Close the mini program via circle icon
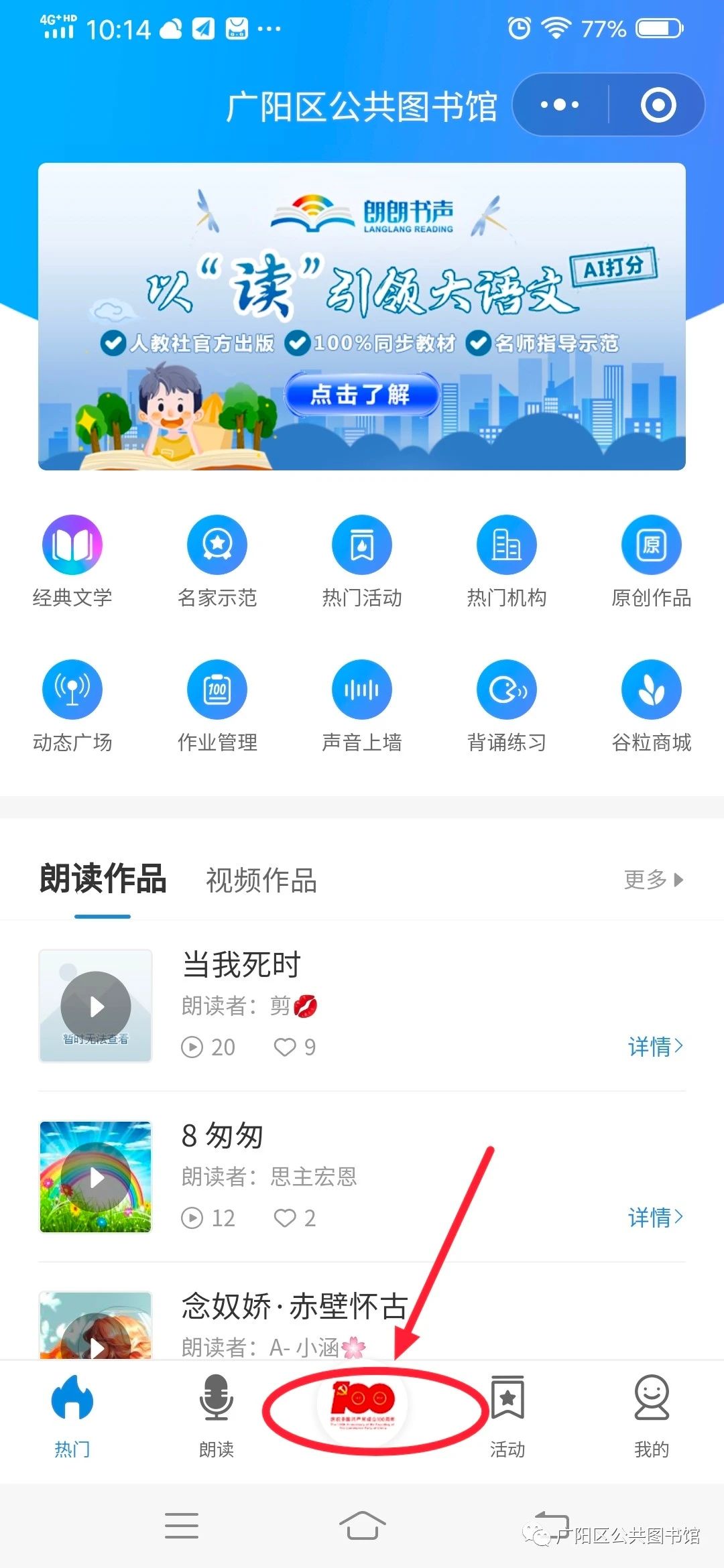The width and height of the screenshot is (724, 1568). [658, 105]
